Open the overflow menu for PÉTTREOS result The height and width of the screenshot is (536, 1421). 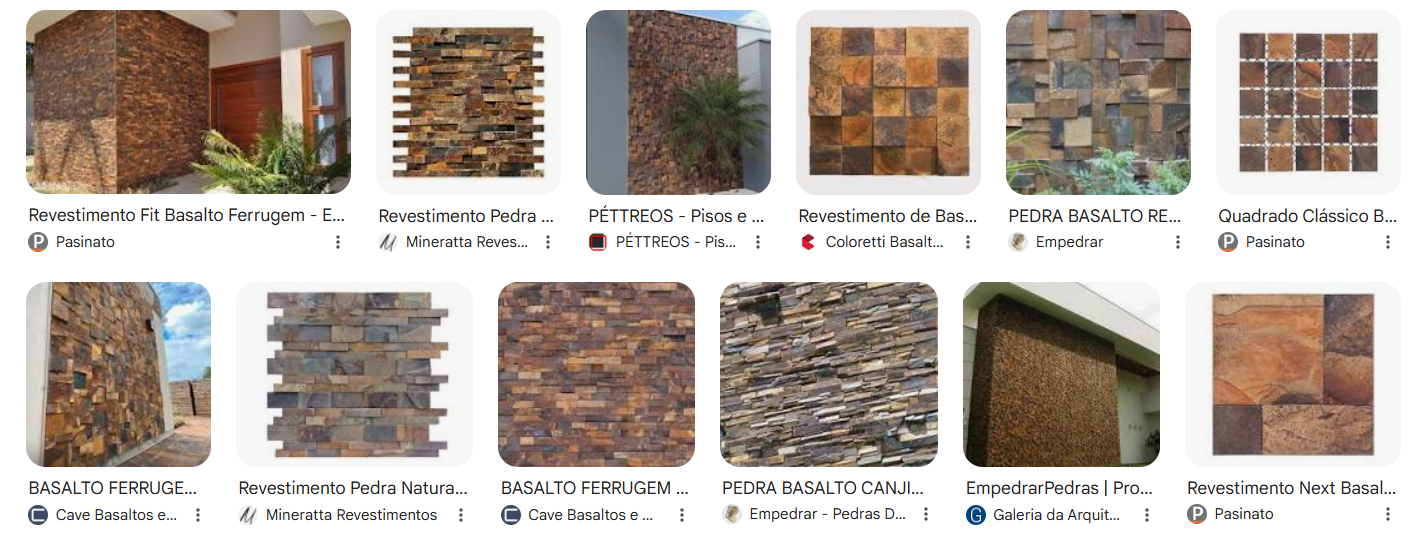point(758,242)
